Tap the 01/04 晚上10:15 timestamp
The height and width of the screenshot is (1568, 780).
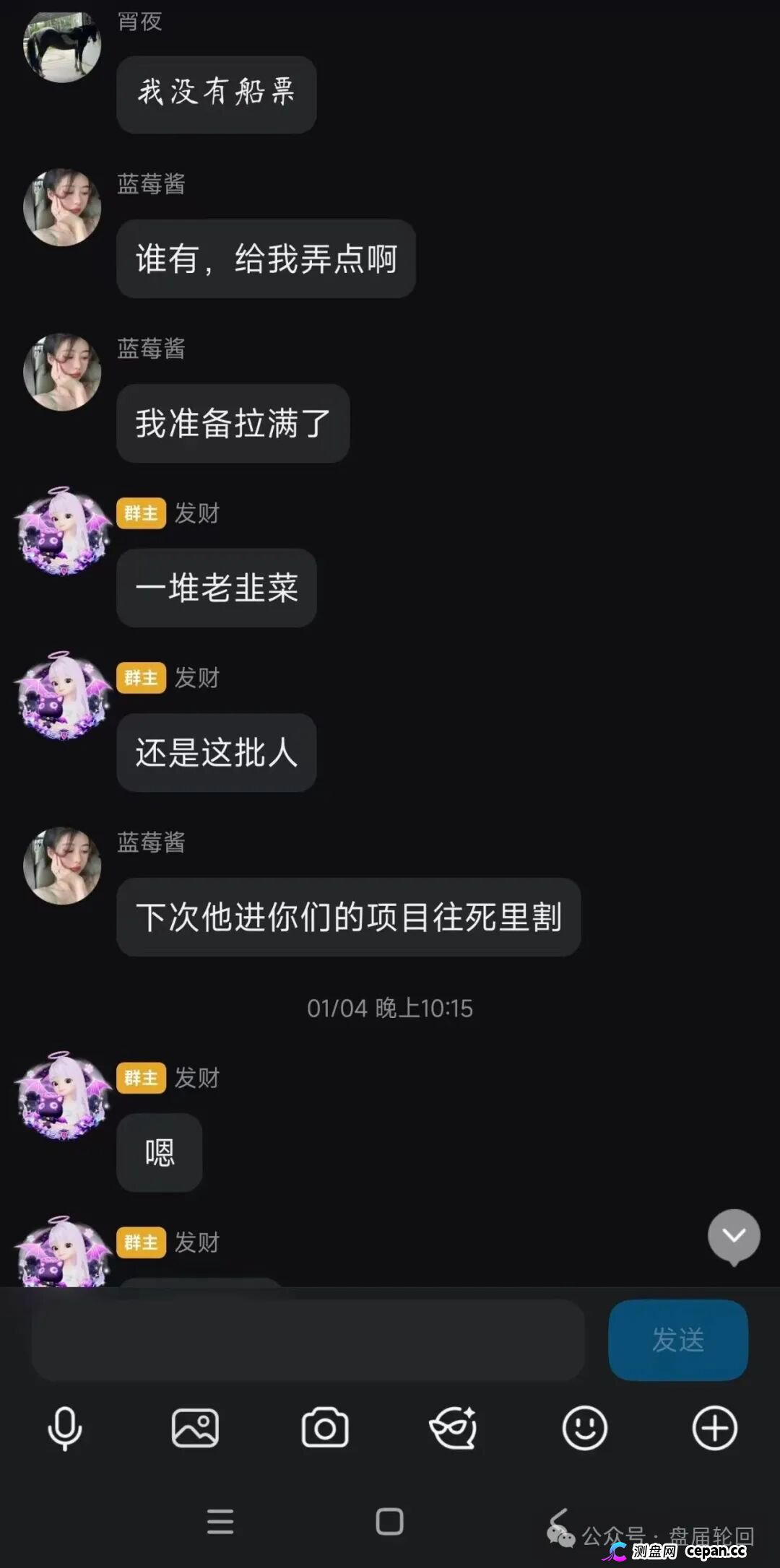(x=390, y=1008)
